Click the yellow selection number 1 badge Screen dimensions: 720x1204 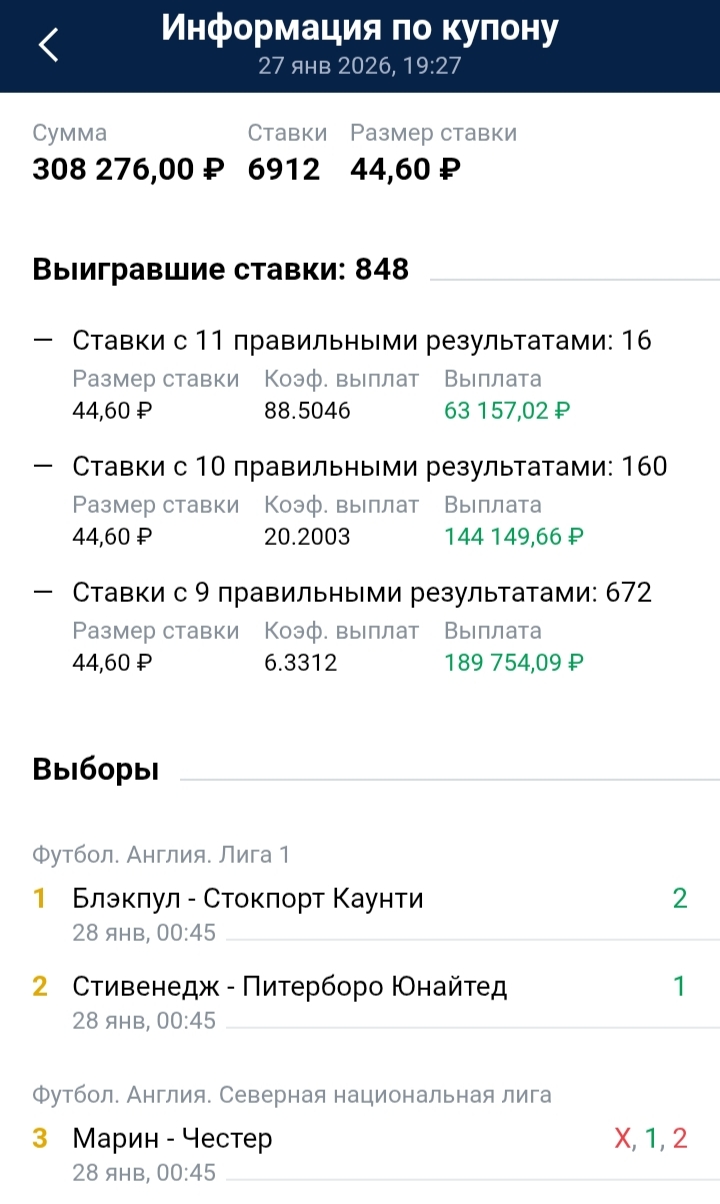(42, 899)
